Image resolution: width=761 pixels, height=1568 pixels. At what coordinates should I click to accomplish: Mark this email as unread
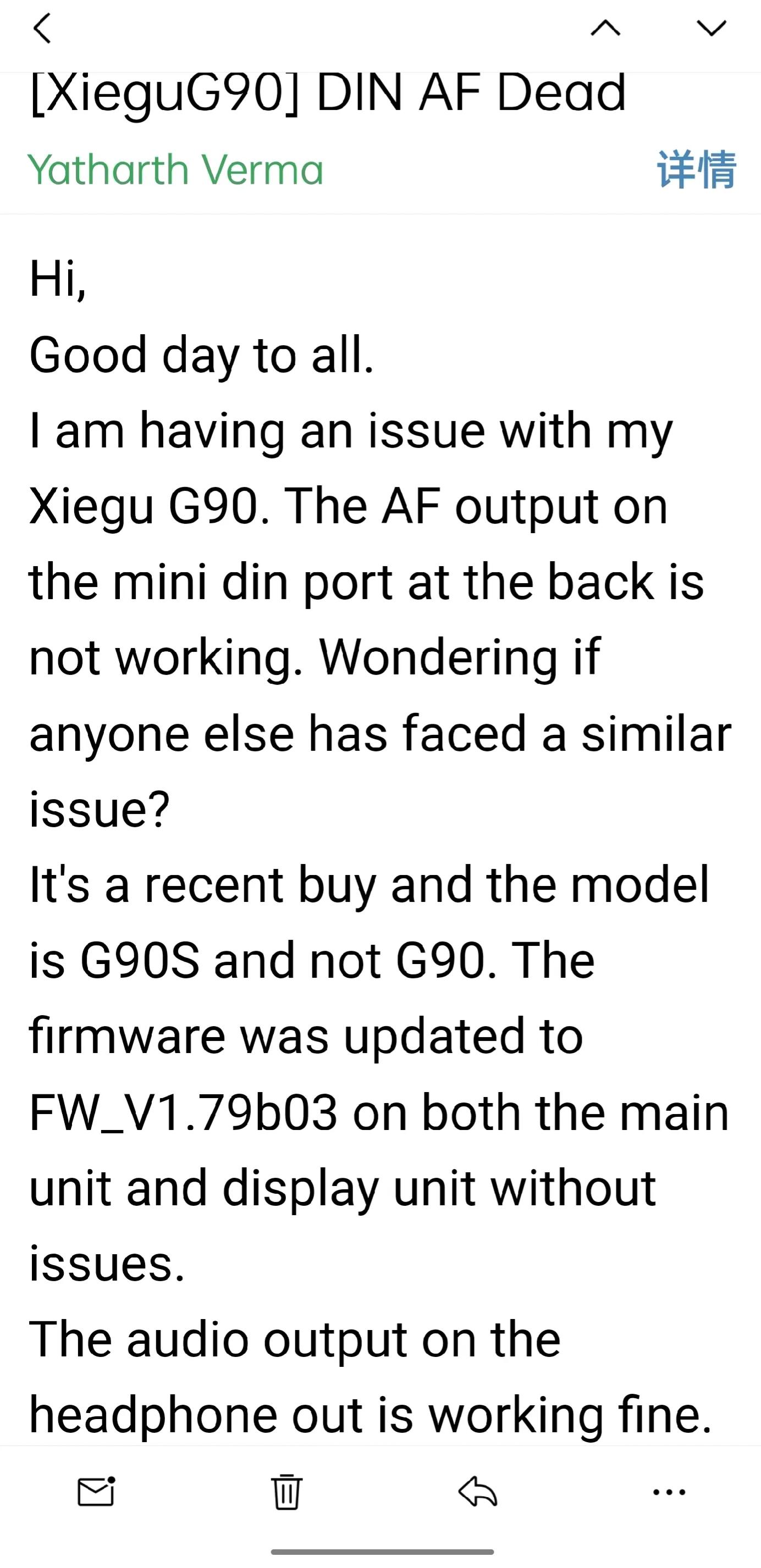tap(96, 1492)
